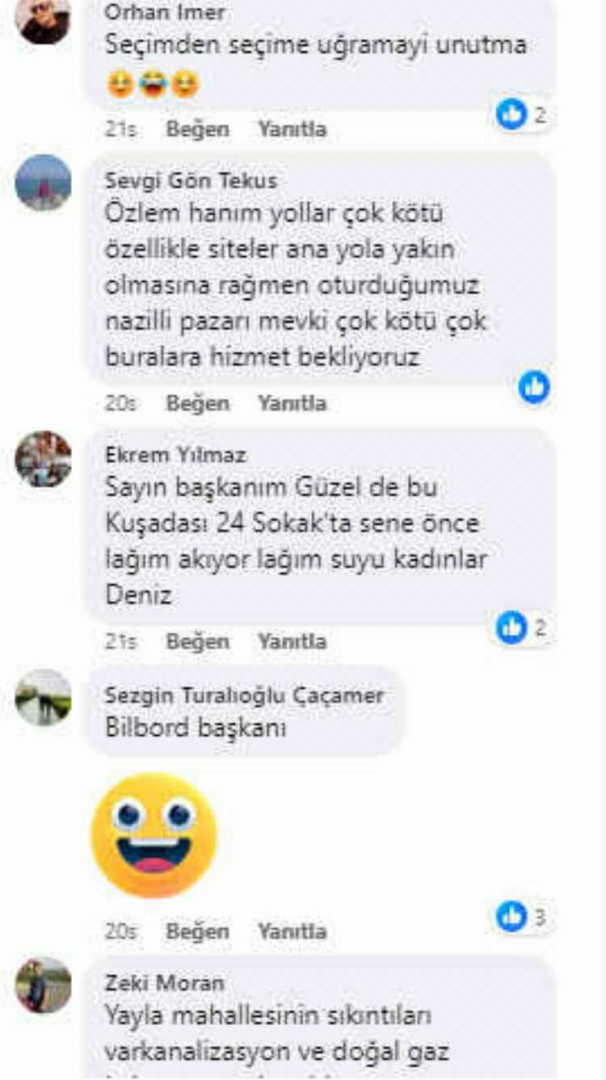Like Sevgi Gön Tekus's comment

197,403
